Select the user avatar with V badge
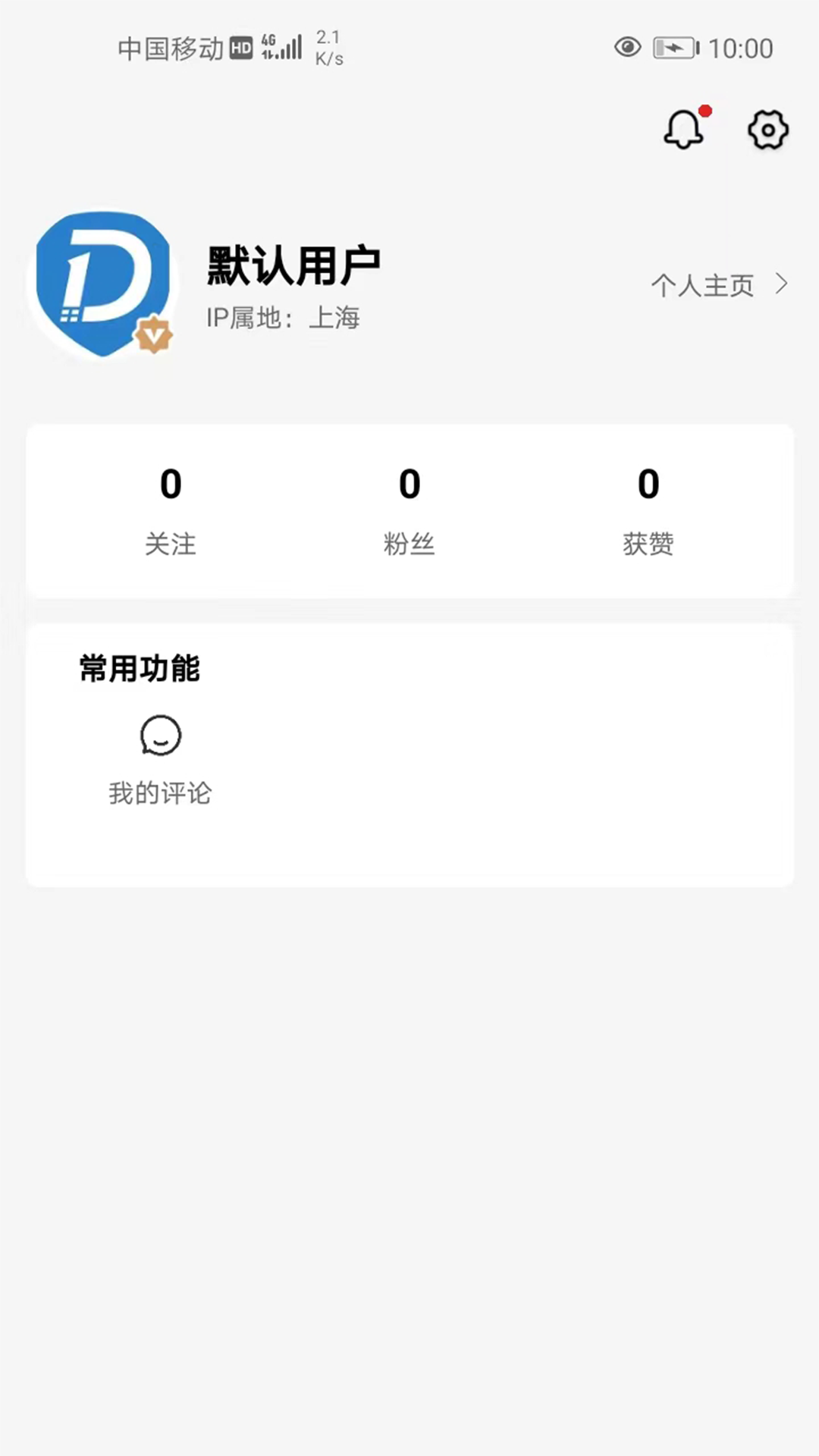819x1456 pixels. 102,283
